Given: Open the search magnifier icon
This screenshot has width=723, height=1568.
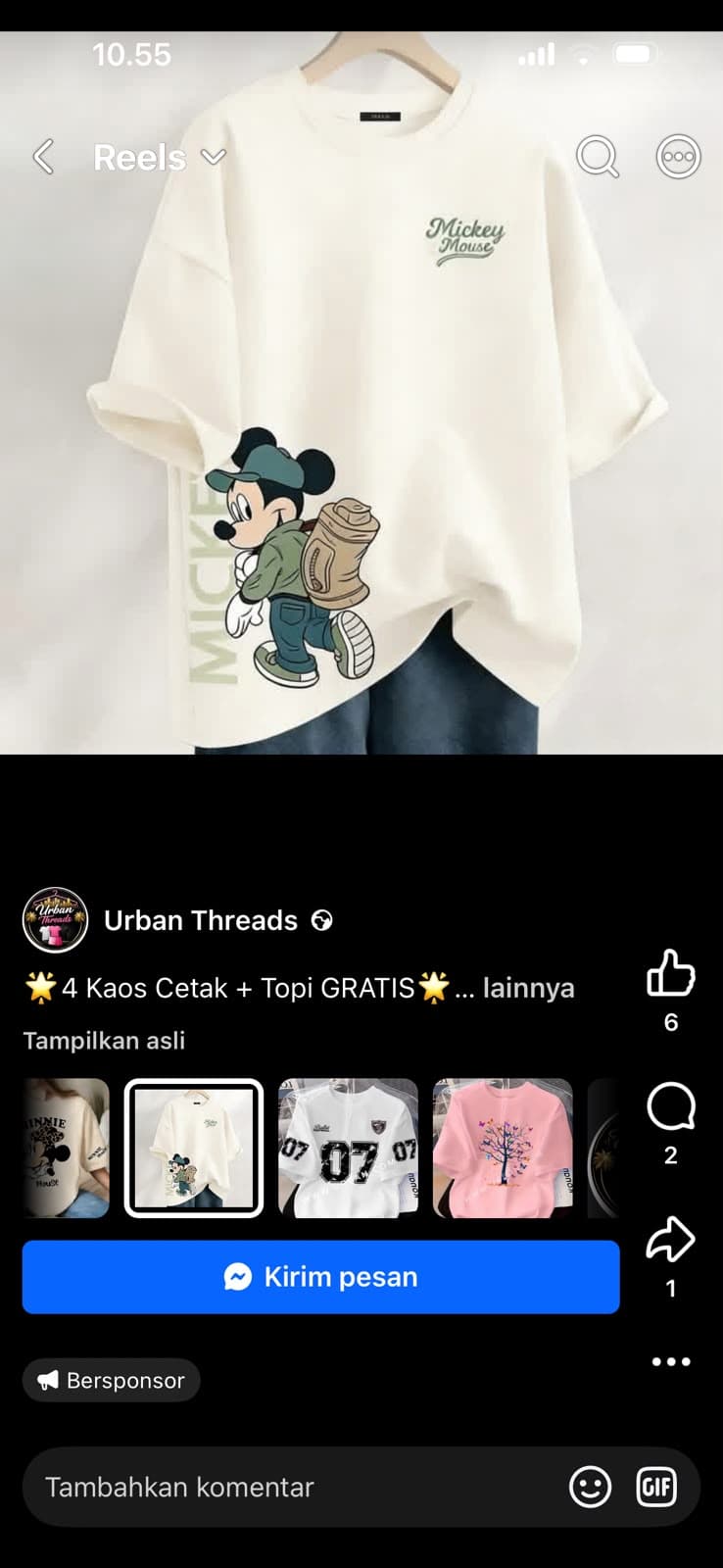Looking at the screenshot, I should (x=598, y=157).
